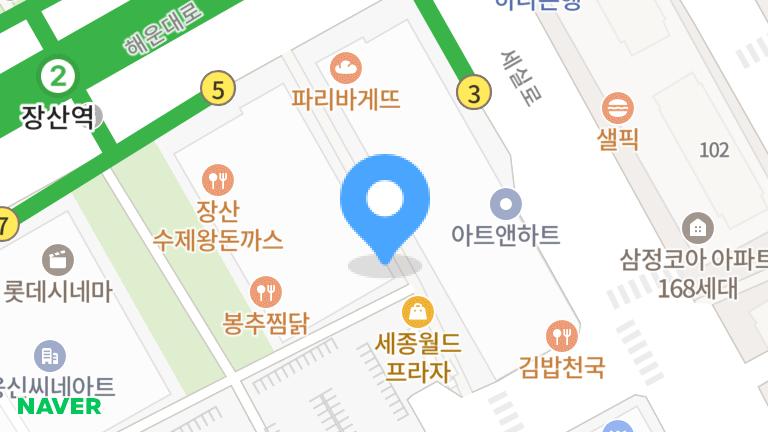Screen dimensions: 768x432
Task: Tap 장산역 subway station marker
Action: tap(59, 75)
